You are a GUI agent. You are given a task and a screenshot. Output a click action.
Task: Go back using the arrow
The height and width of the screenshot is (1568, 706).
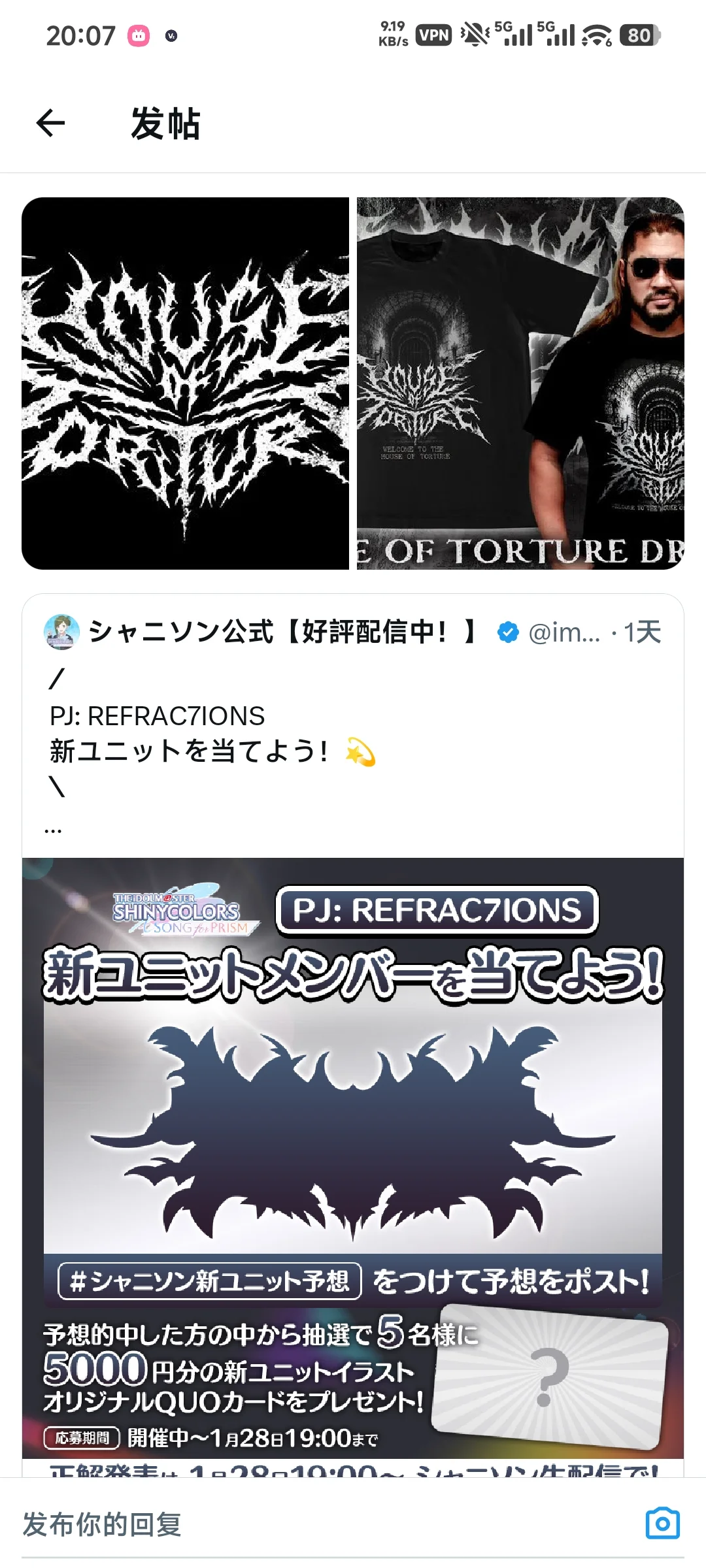click(50, 123)
